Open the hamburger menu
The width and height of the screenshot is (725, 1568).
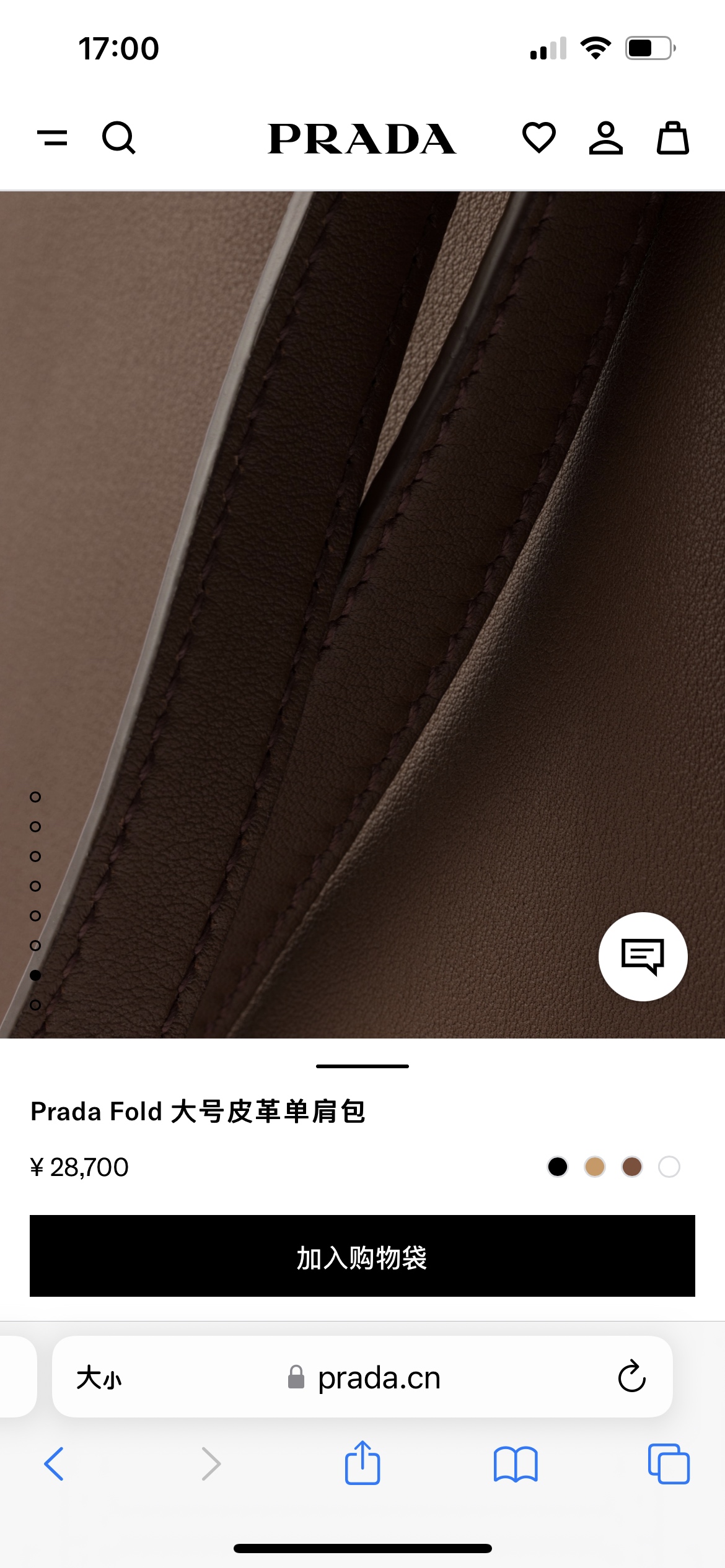53,137
